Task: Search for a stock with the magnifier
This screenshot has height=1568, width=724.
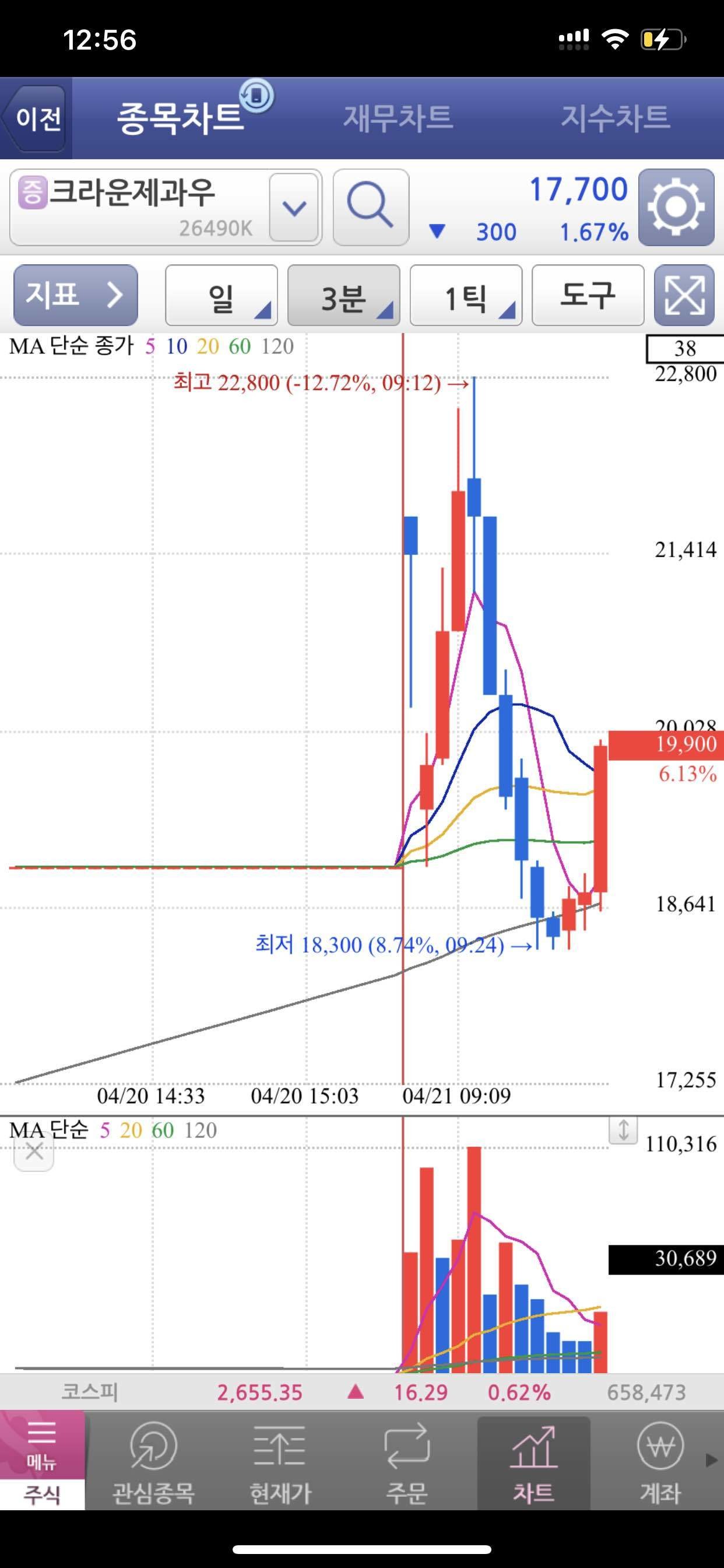Action: [x=371, y=208]
